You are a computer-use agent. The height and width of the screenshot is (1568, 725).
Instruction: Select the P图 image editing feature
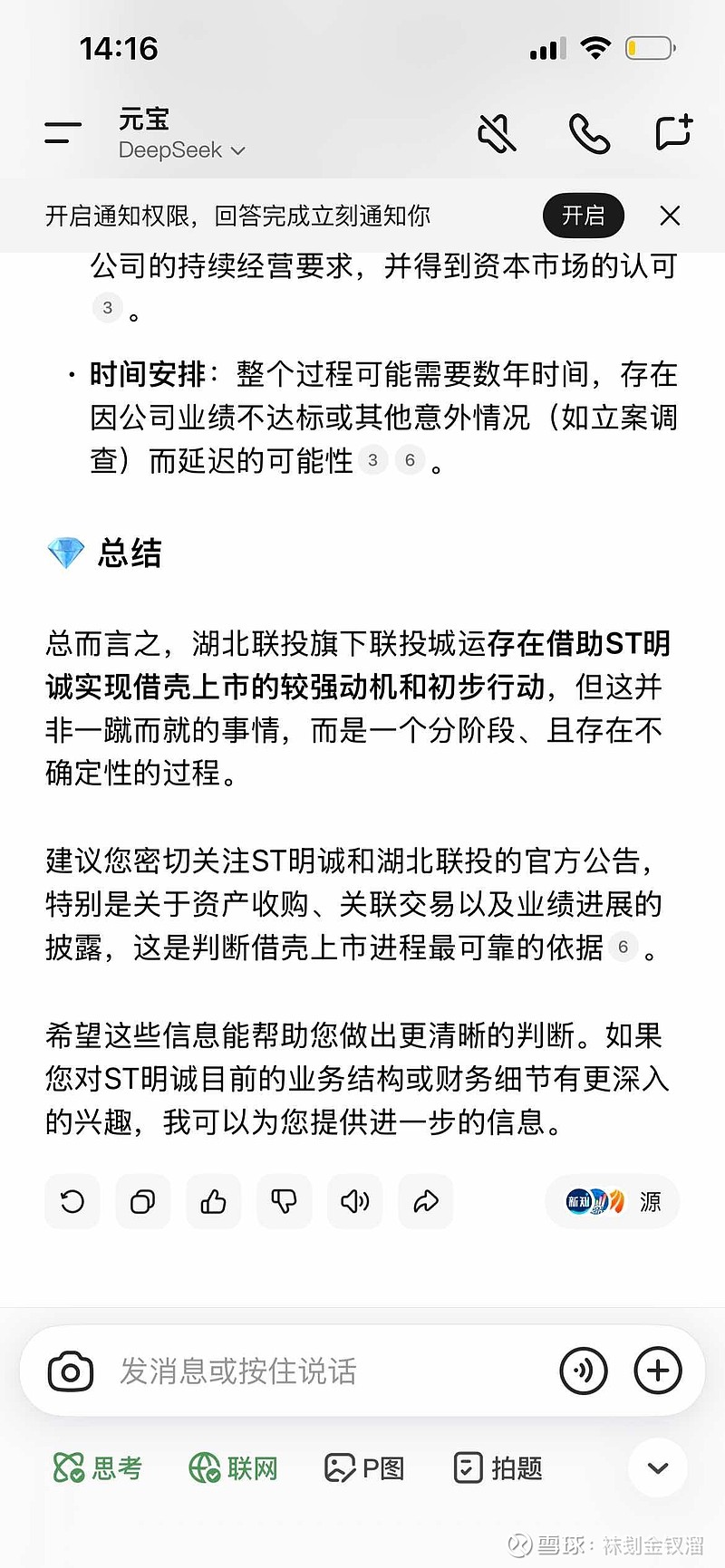pos(365,1467)
